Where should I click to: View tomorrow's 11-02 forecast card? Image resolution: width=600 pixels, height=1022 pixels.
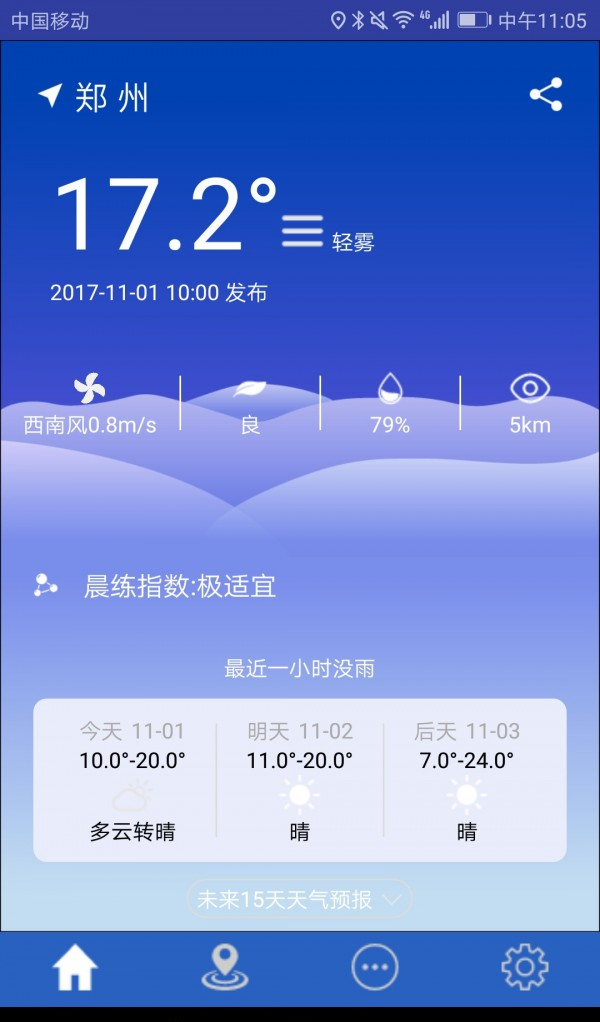pos(300,780)
